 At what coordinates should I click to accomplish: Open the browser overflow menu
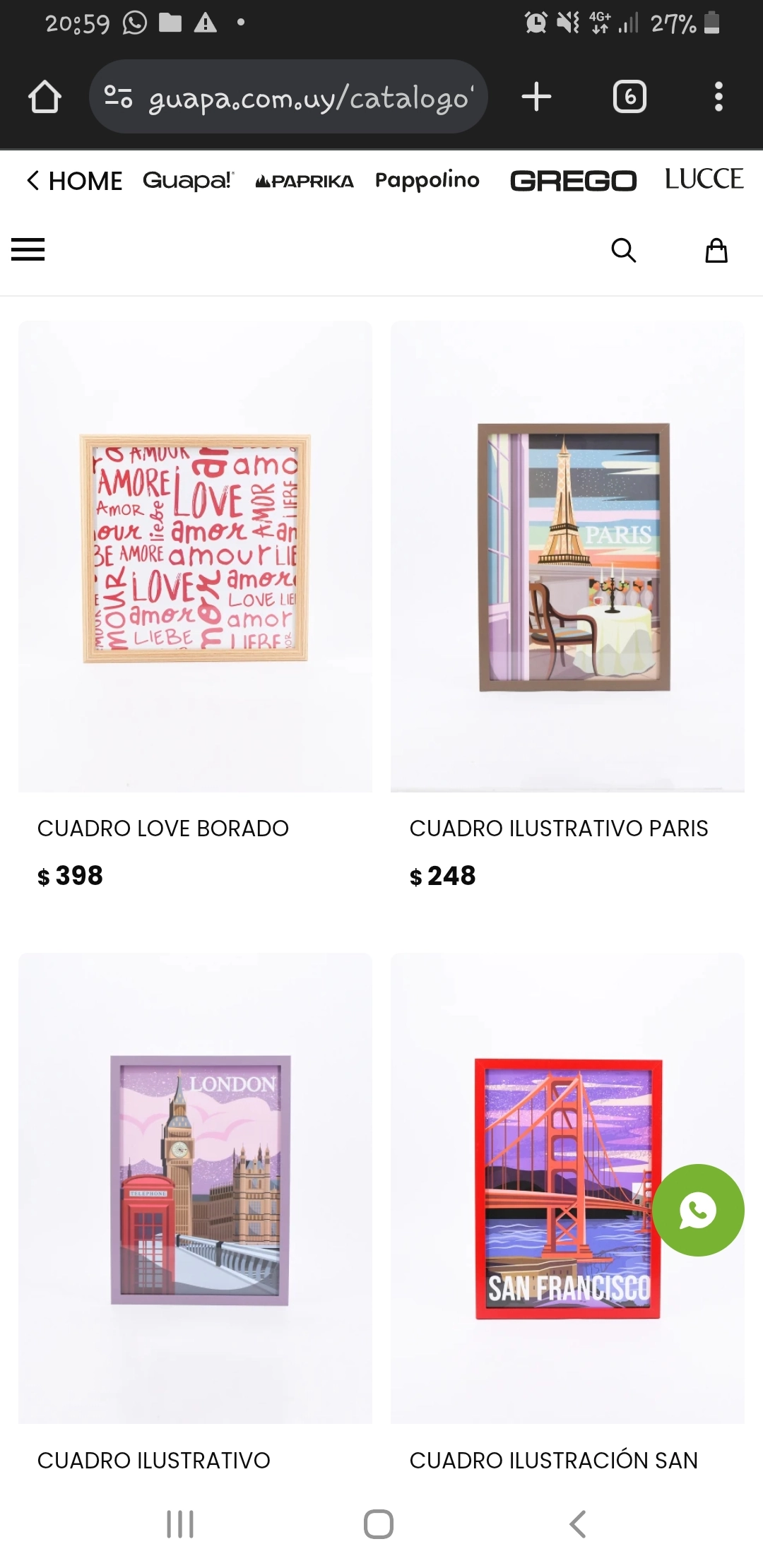718,97
